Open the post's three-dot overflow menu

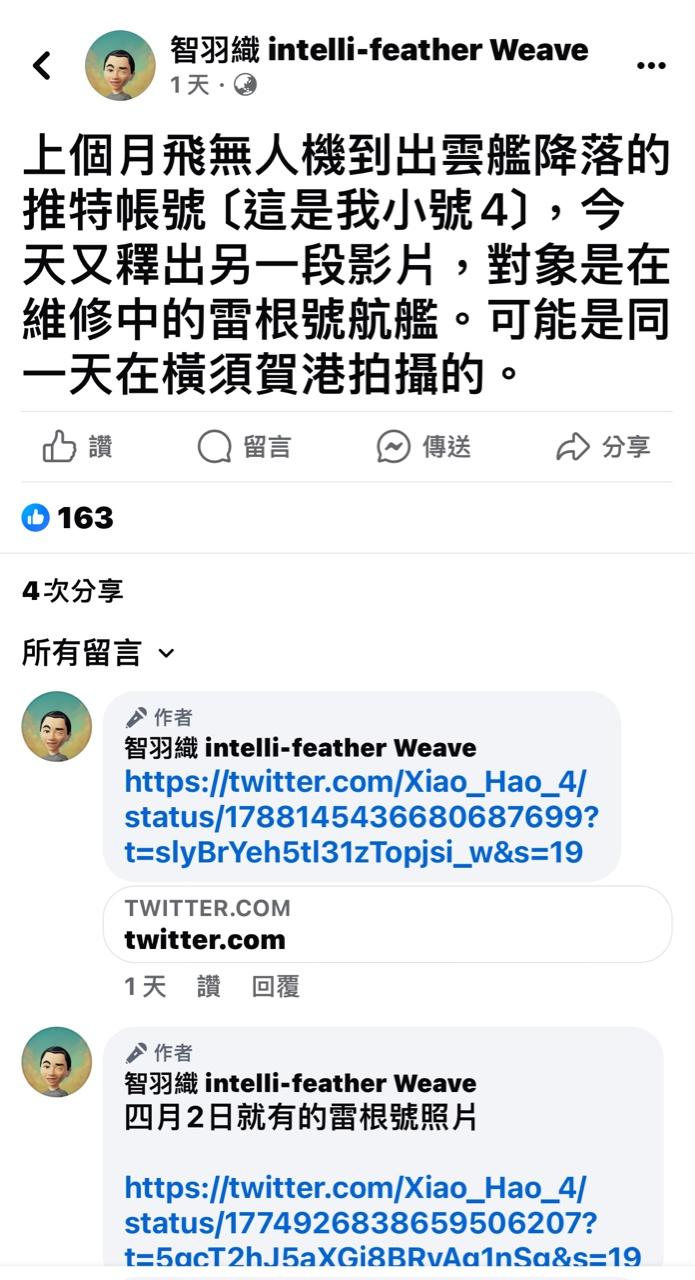tap(650, 66)
